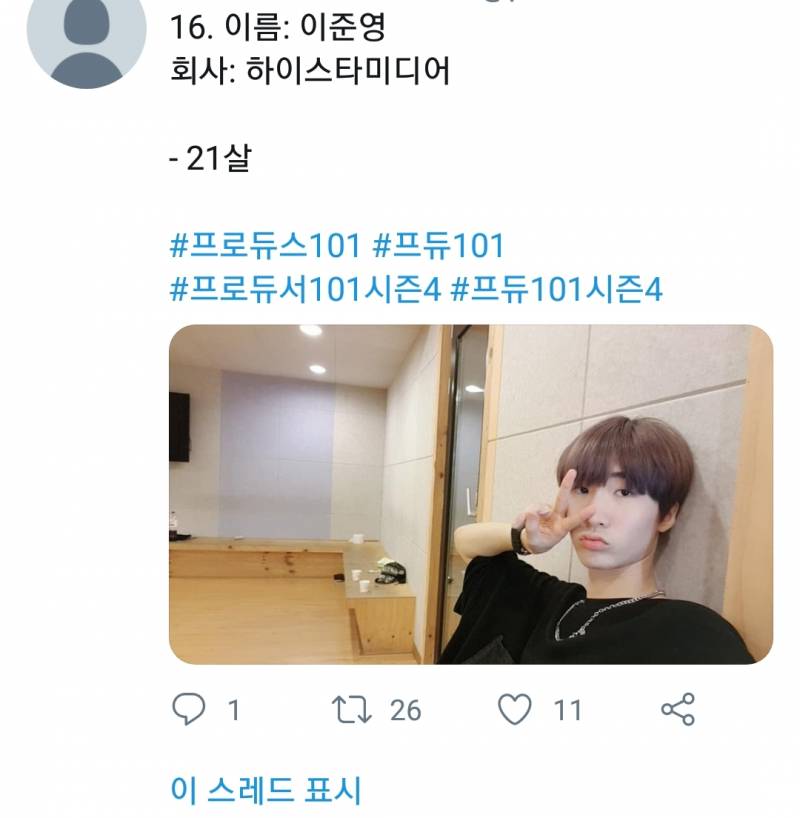Tap 이 스레드 표시 to show the thread
This screenshot has height=818, width=800.
tap(266, 790)
